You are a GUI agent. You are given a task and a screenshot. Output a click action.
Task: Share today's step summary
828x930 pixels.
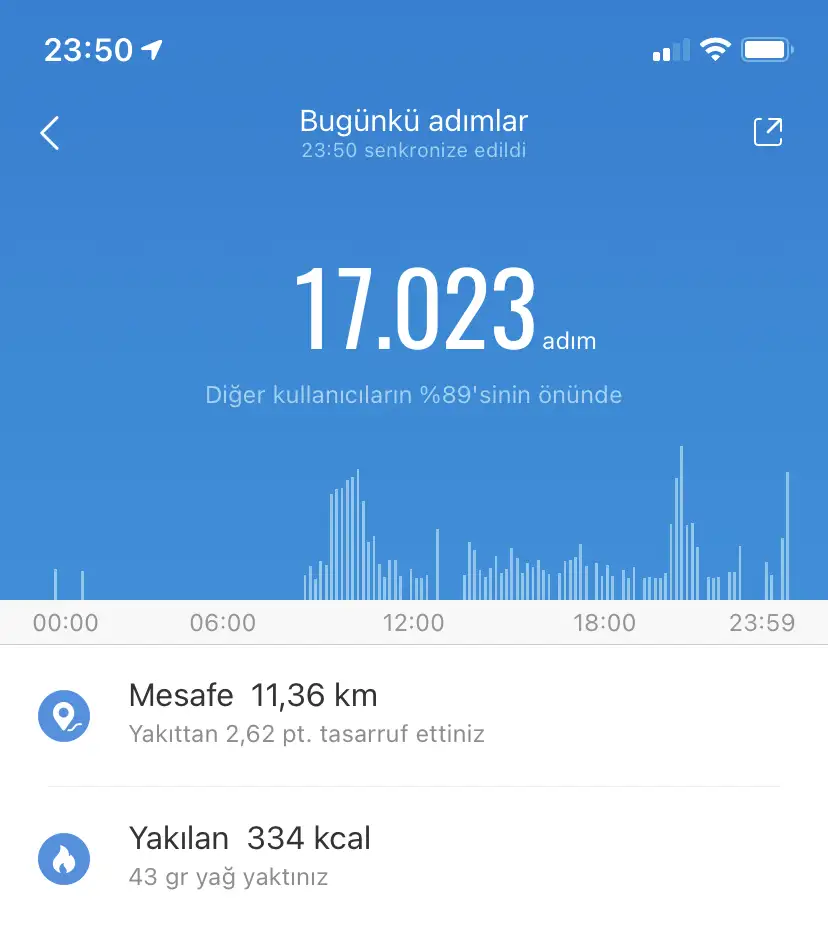[x=767, y=133]
